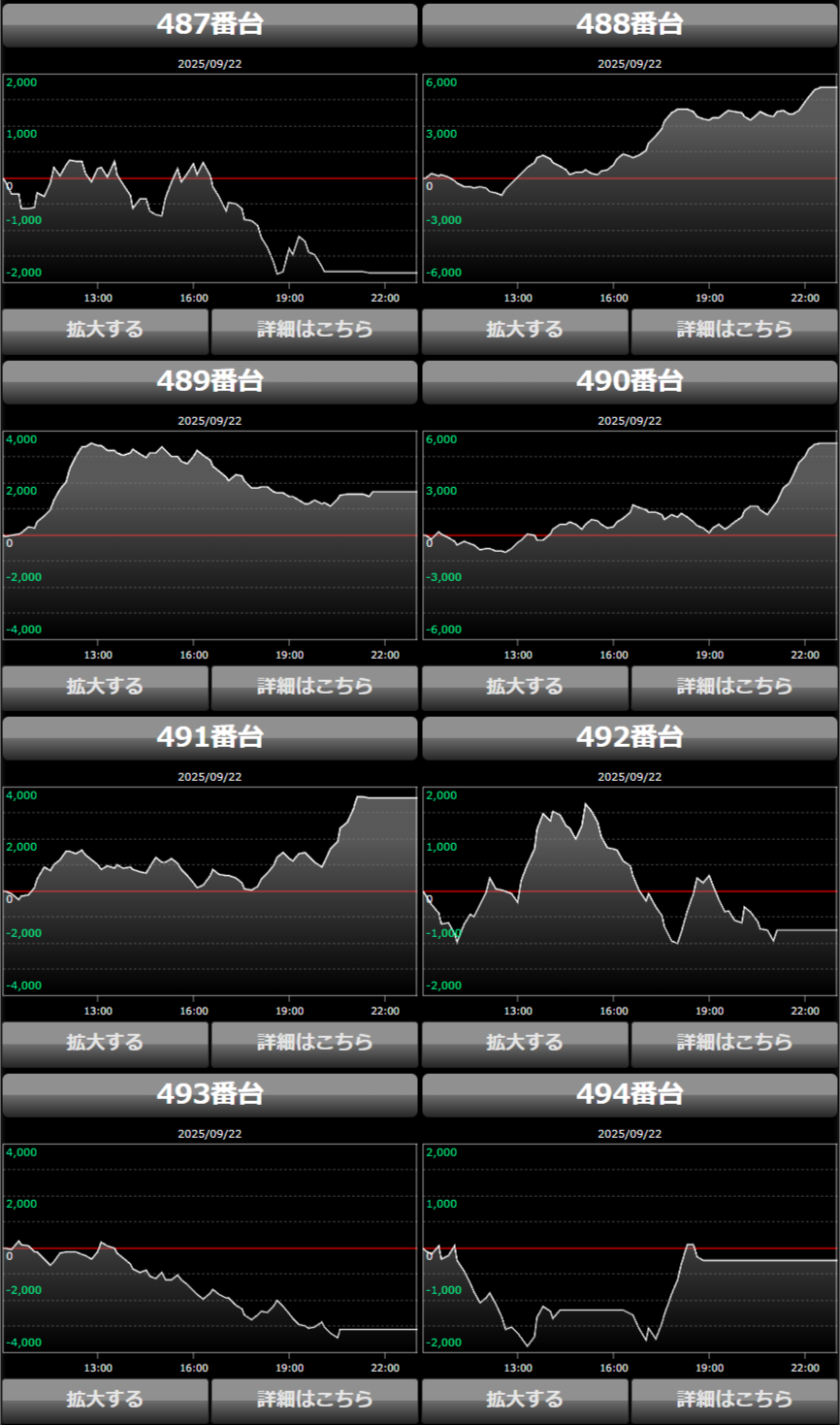Expand the 491番台 graph via 拡大する

(105, 1043)
